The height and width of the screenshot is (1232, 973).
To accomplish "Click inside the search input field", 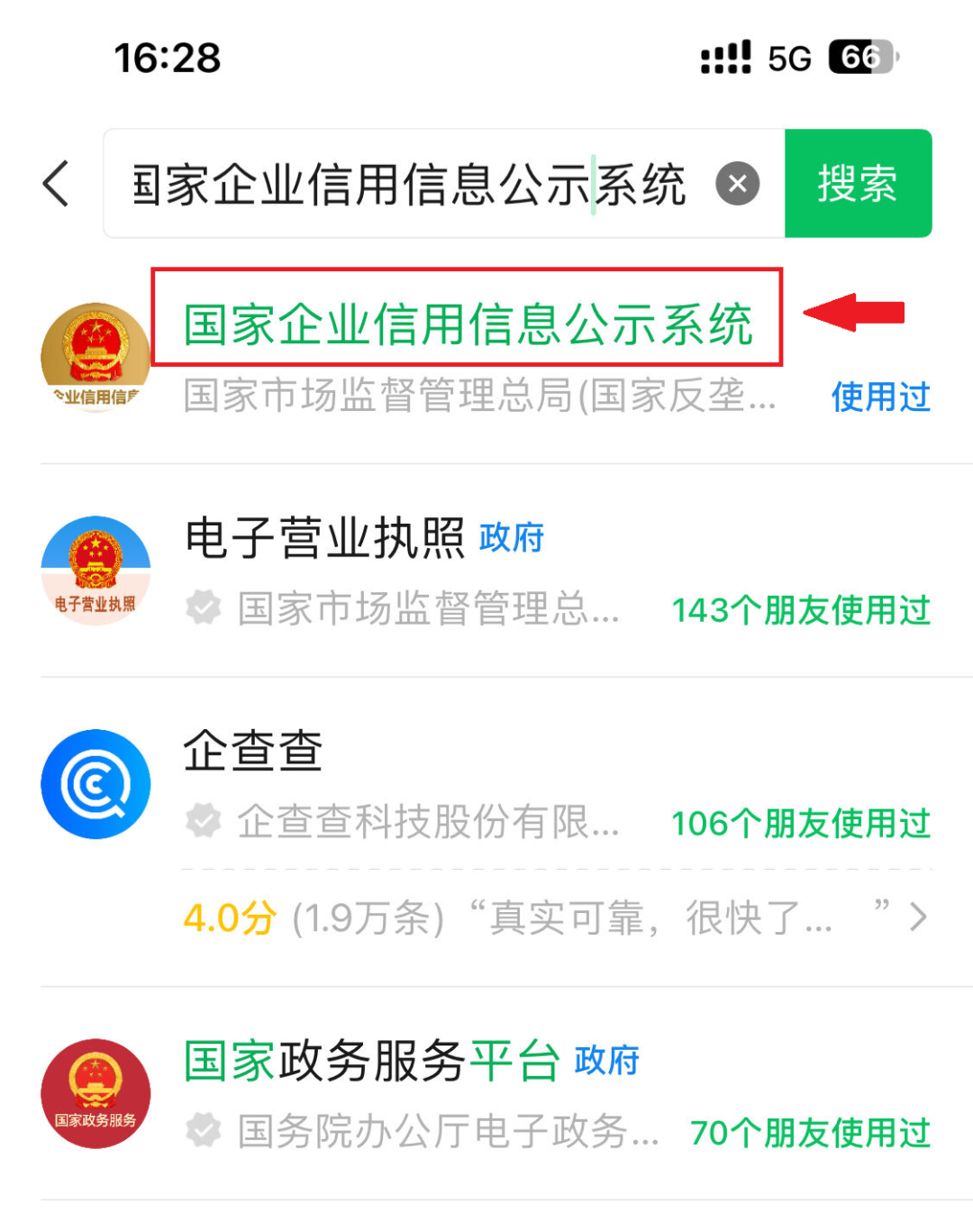I will pyautogui.click(x=405, y=183).
